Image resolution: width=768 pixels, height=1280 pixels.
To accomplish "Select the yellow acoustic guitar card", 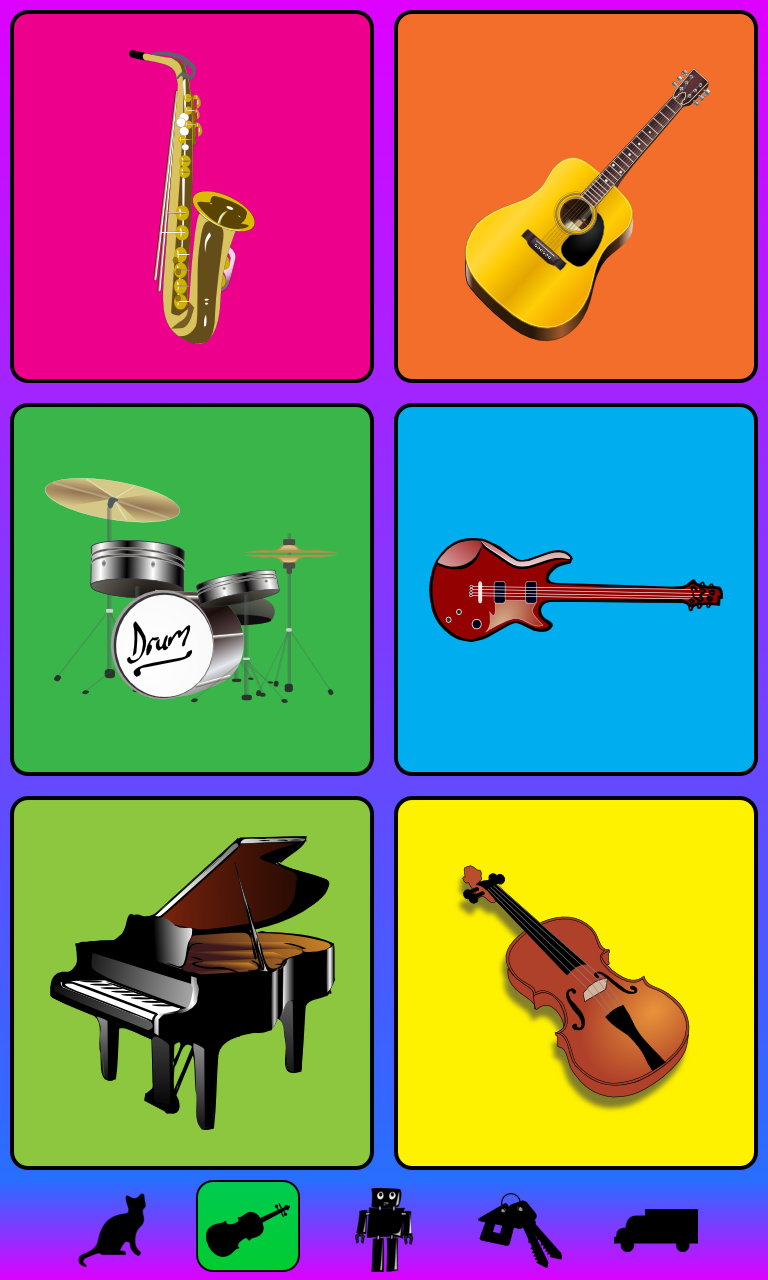I will coord(576,197).
